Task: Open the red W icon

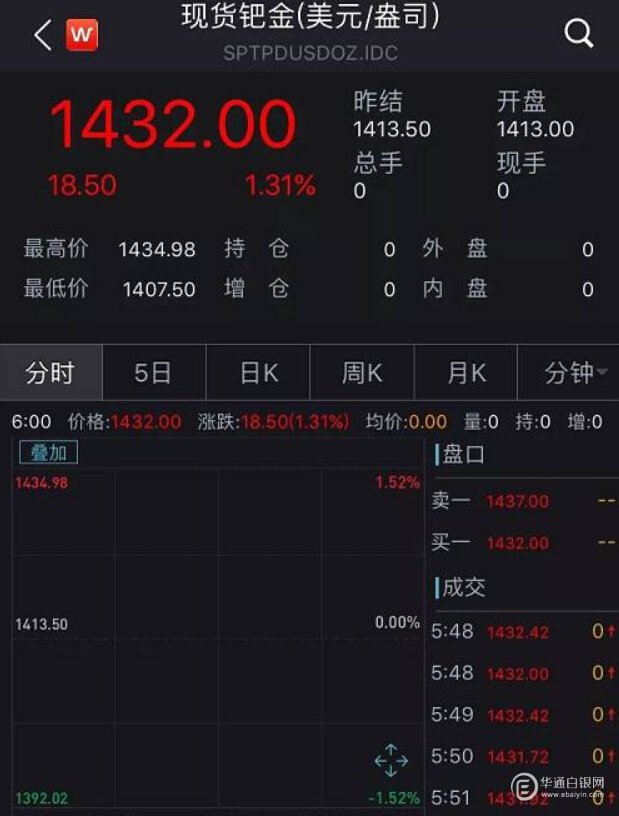Action: (82, 36)
